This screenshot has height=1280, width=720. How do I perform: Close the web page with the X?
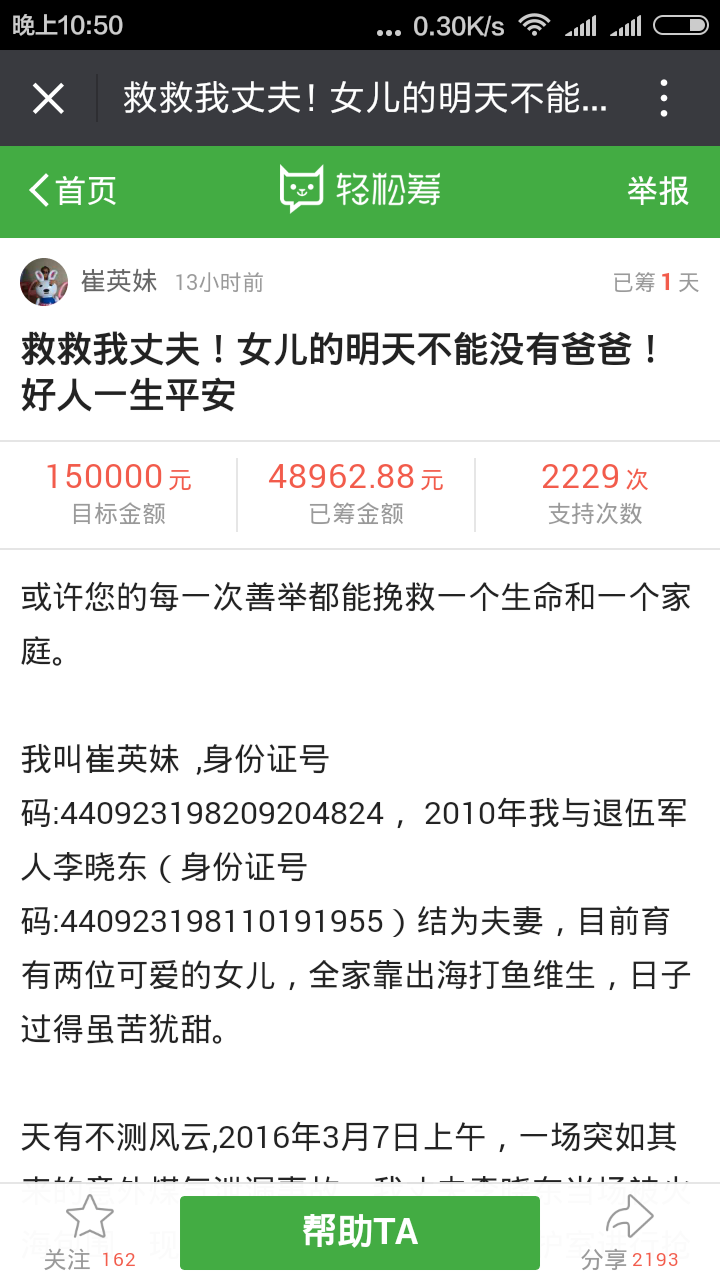[x=48, y=98]
